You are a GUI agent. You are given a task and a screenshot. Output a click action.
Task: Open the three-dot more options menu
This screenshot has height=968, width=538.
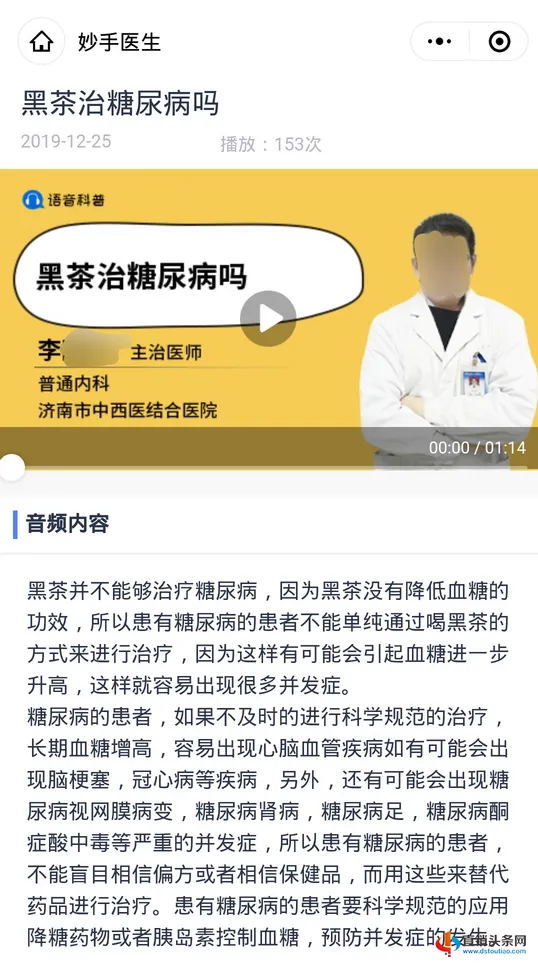(440, 42)
